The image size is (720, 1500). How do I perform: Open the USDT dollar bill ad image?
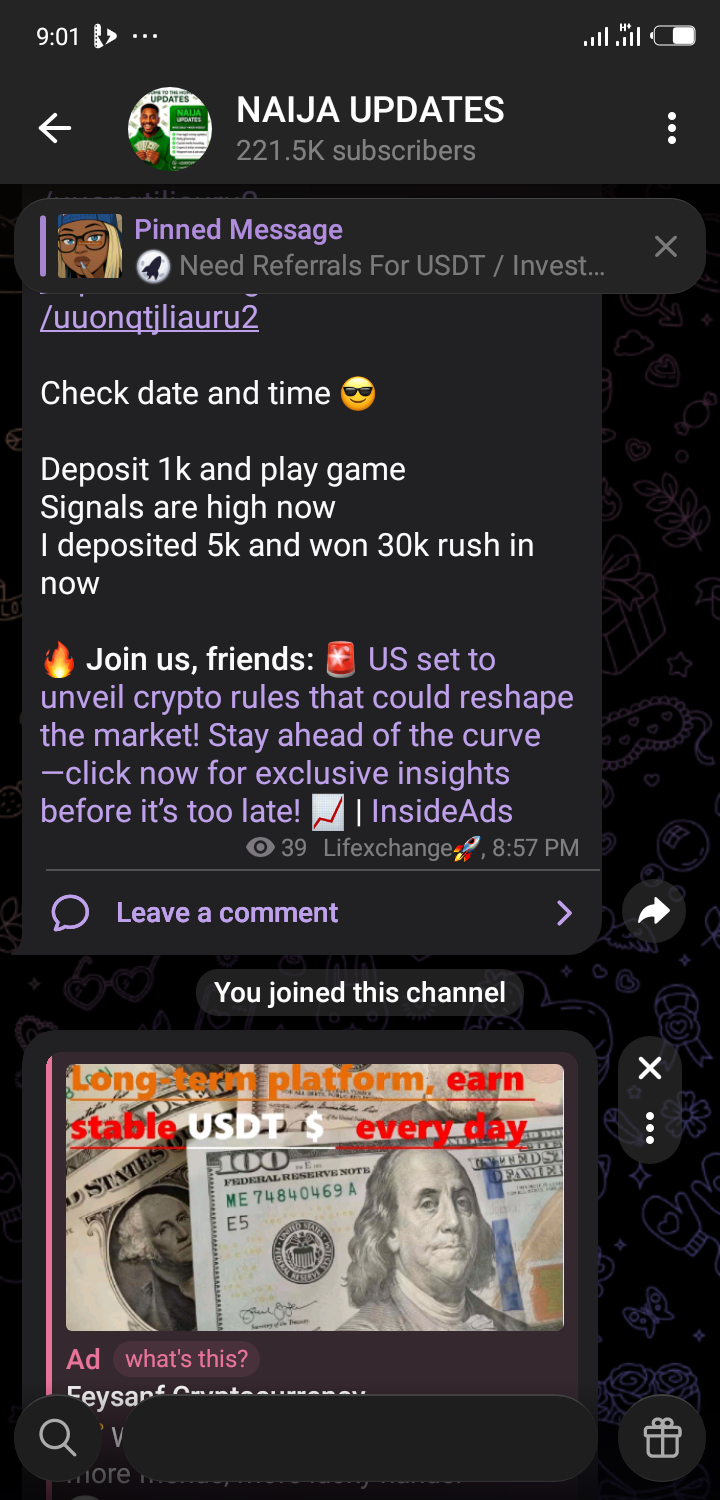pos(315,1197)
